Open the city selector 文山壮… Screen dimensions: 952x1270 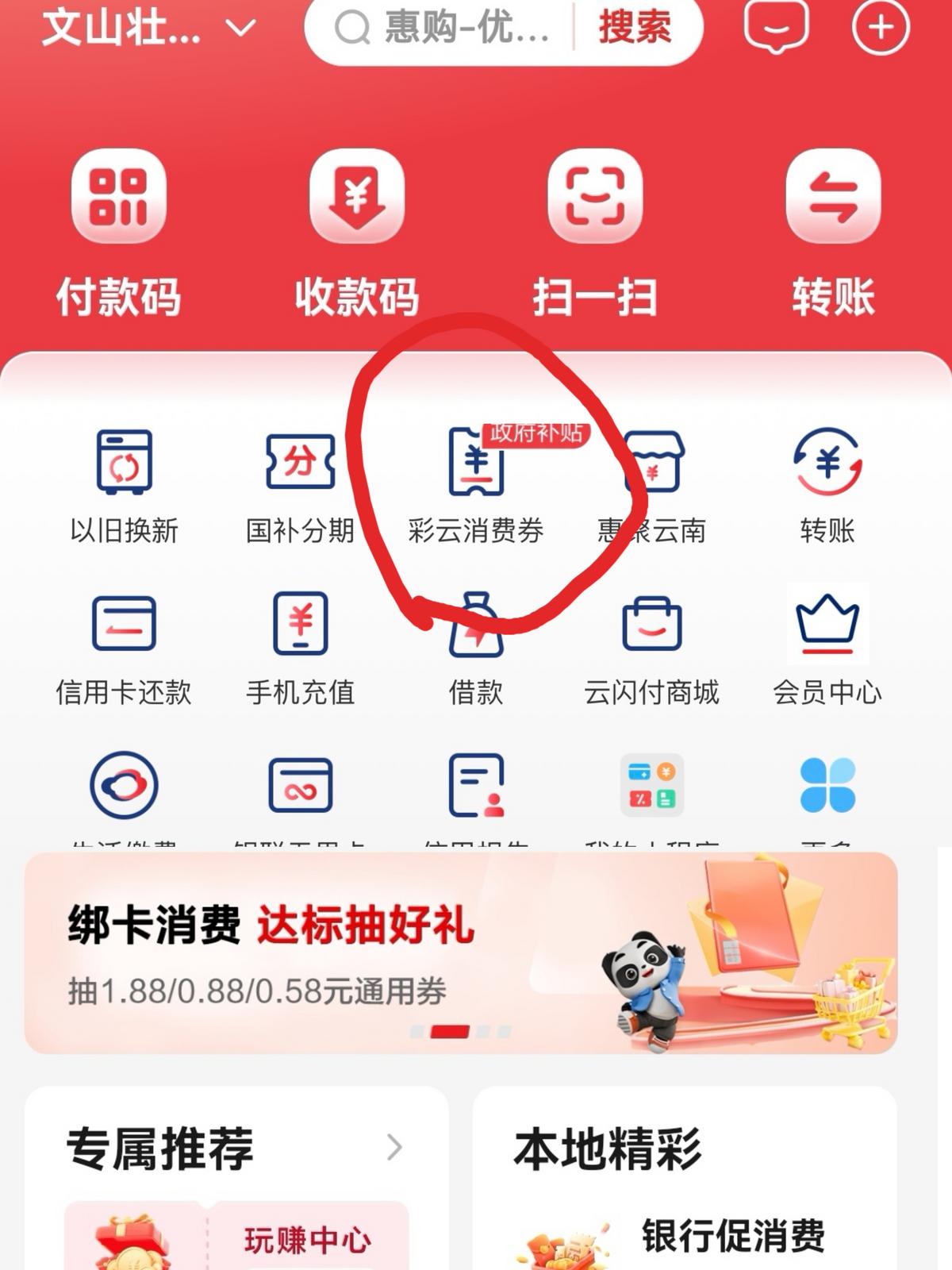tap(148, 29)
